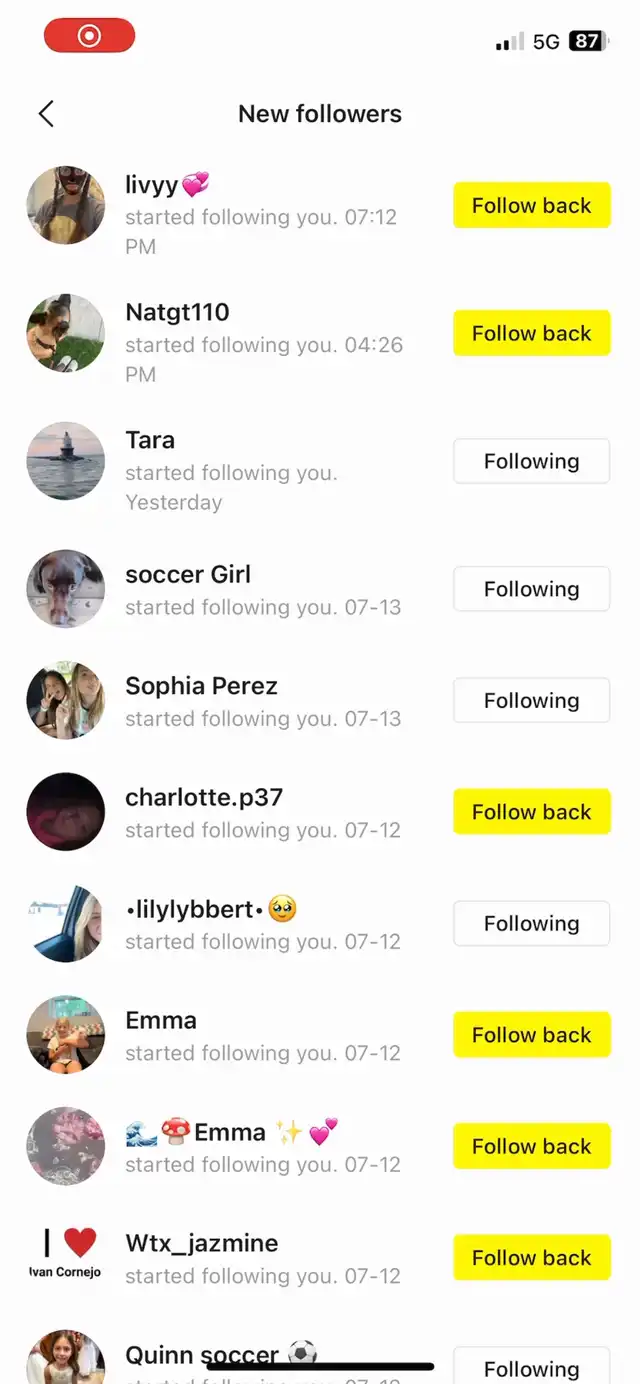The image size is (640, 1384).
Task: Follow back Wtx_jazmine
Action: pyautogui.click(x=532, y=1258)
